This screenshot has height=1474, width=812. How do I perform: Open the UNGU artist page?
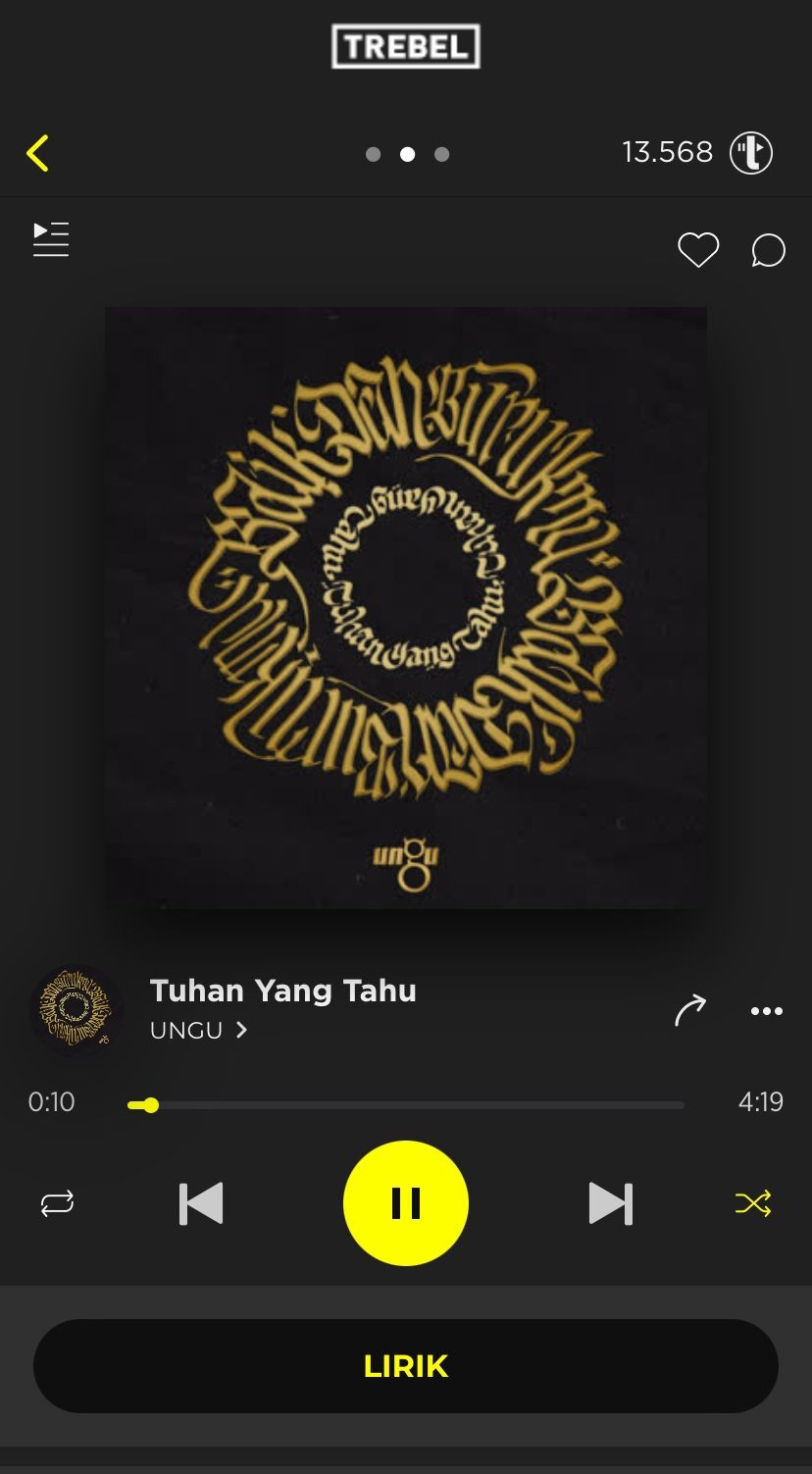198,1031
